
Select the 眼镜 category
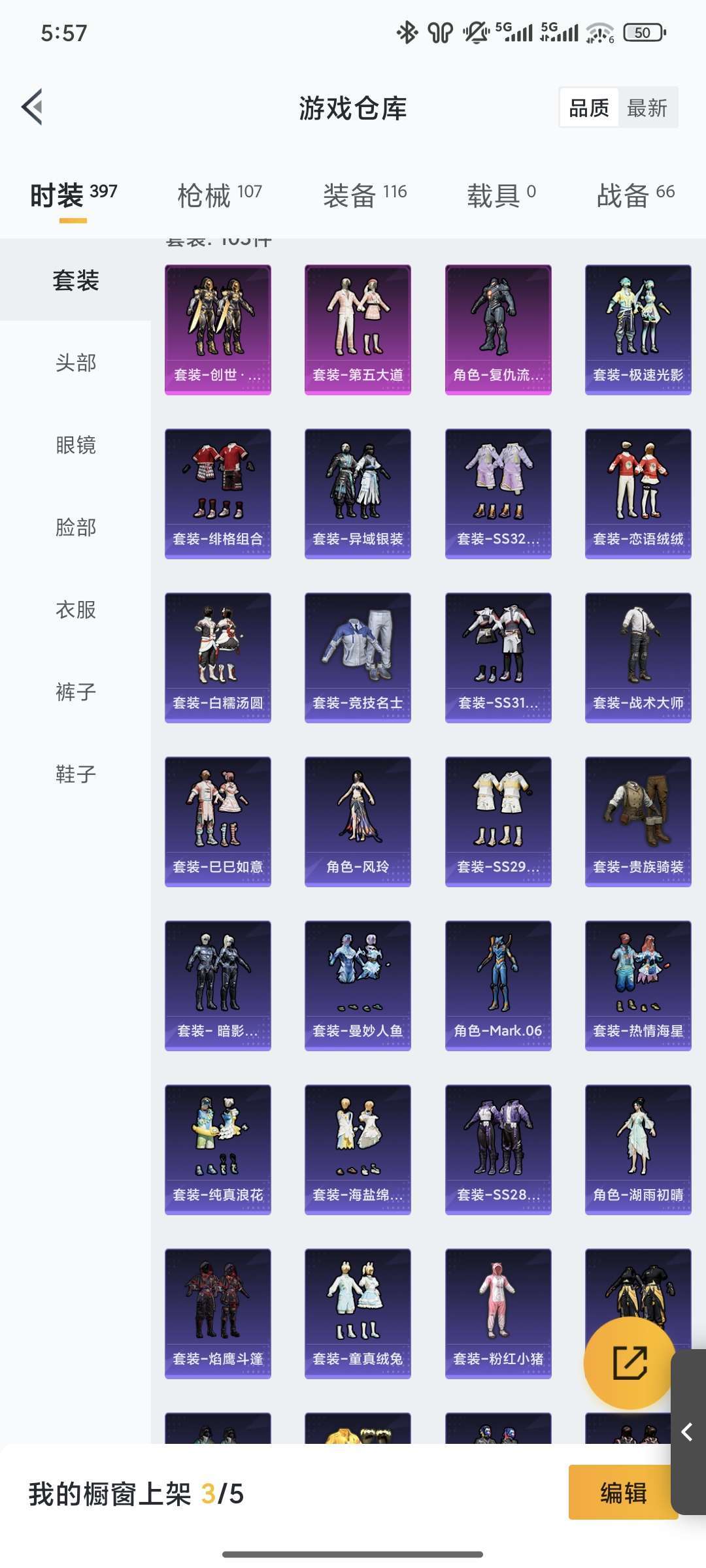(76, 445)
